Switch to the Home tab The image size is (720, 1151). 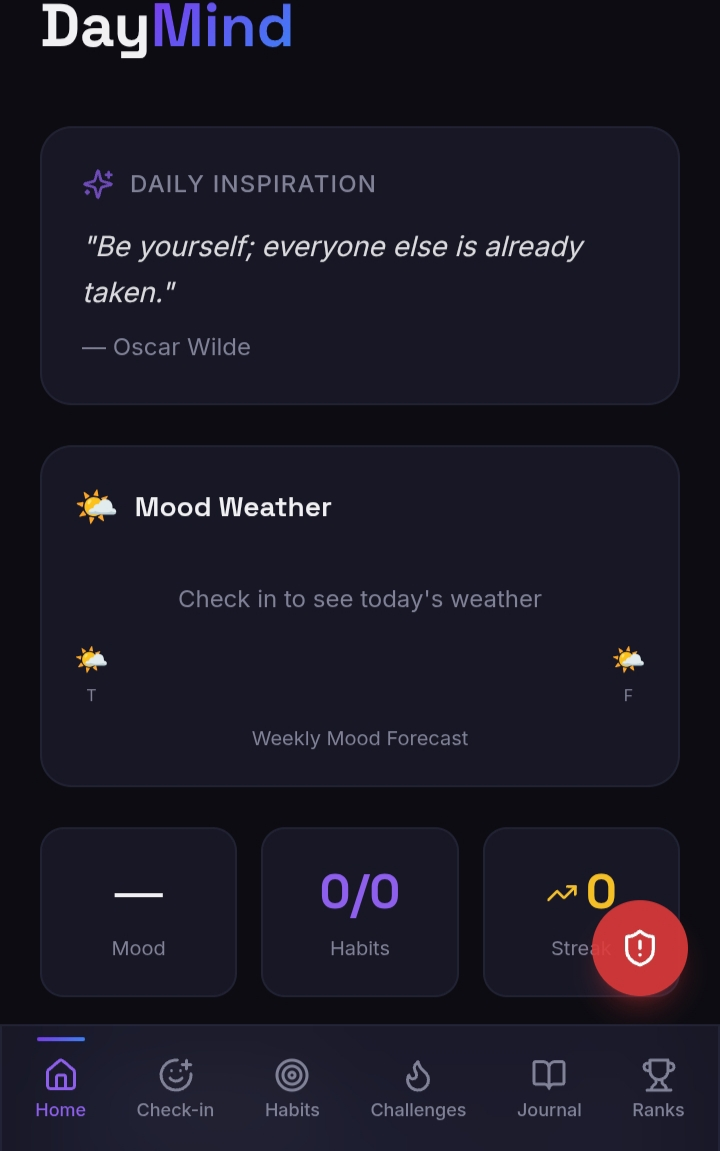(x=60, y=1088)
